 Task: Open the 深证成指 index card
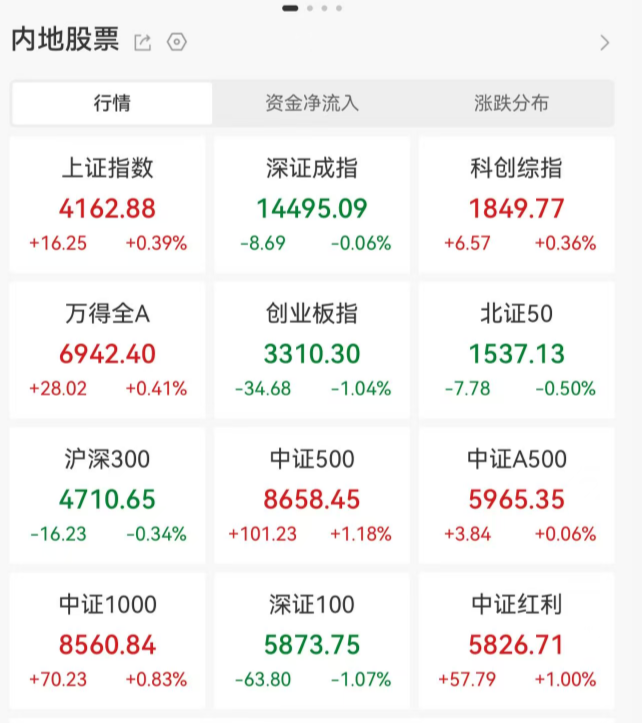[x=312, y=205]
